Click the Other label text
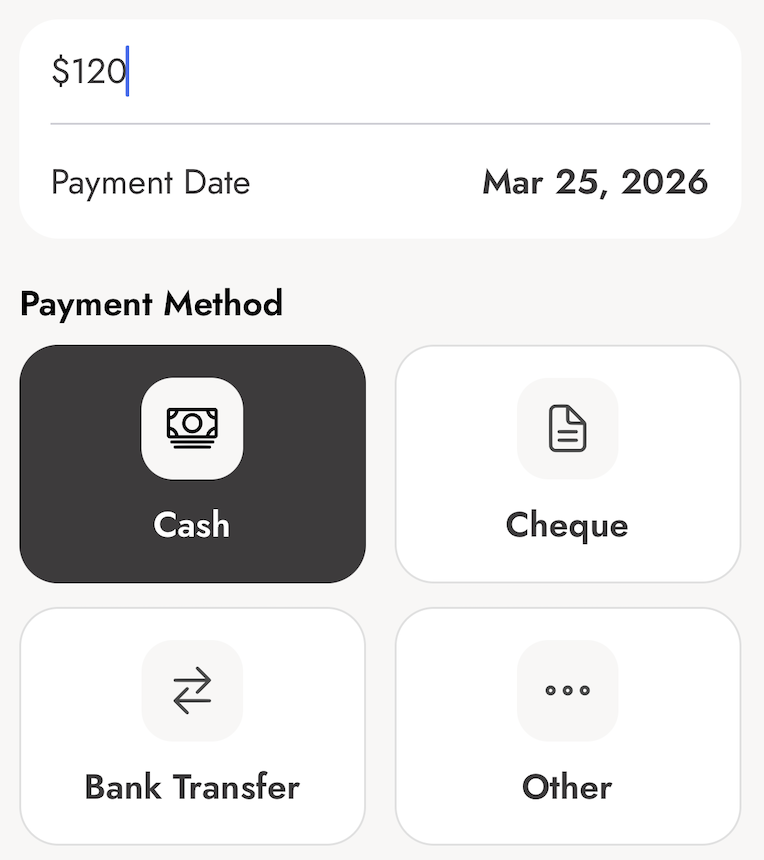Viewport: 764px width, 860px height. 567,787
